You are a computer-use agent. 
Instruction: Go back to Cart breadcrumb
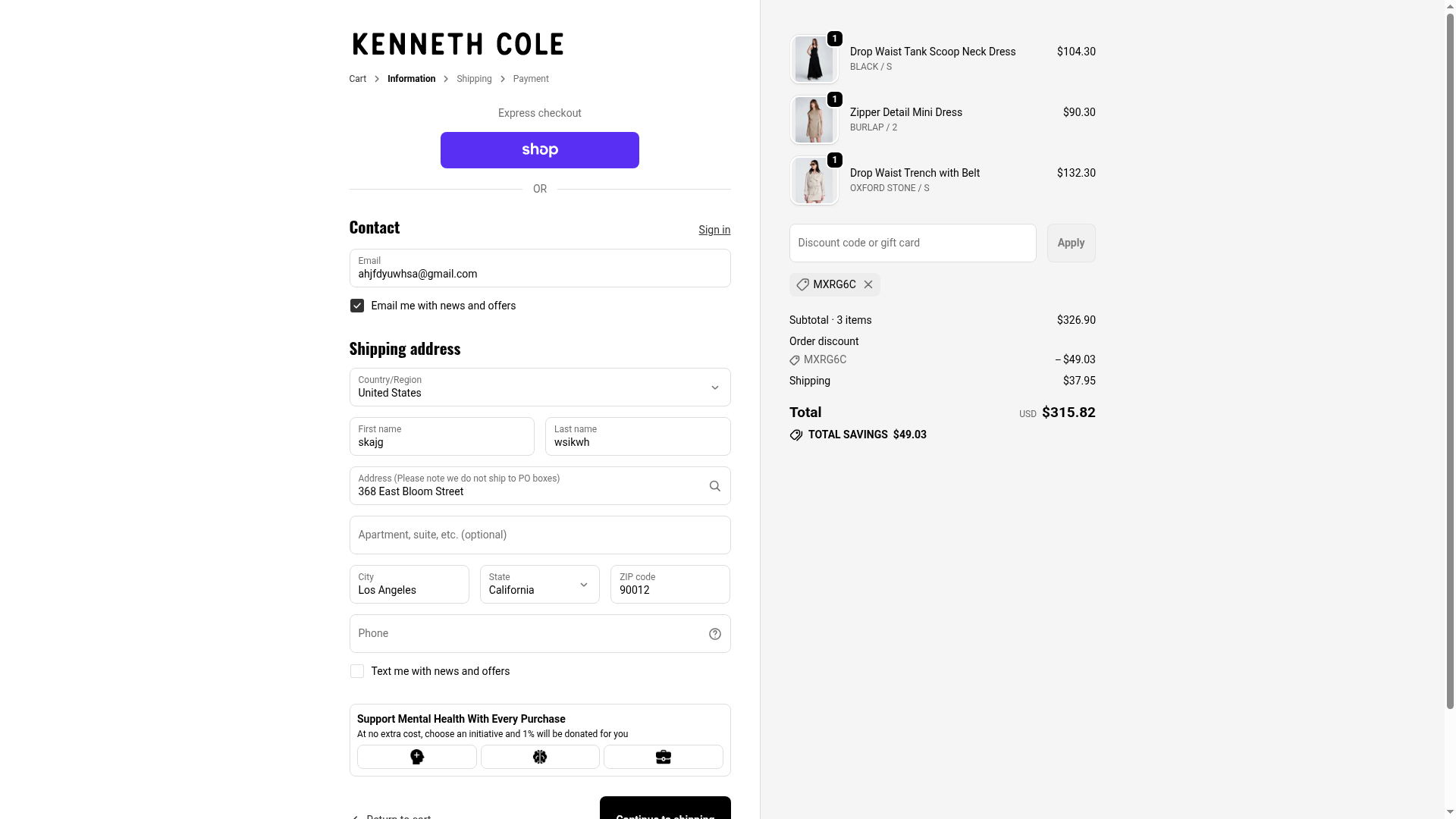[357, 79]
